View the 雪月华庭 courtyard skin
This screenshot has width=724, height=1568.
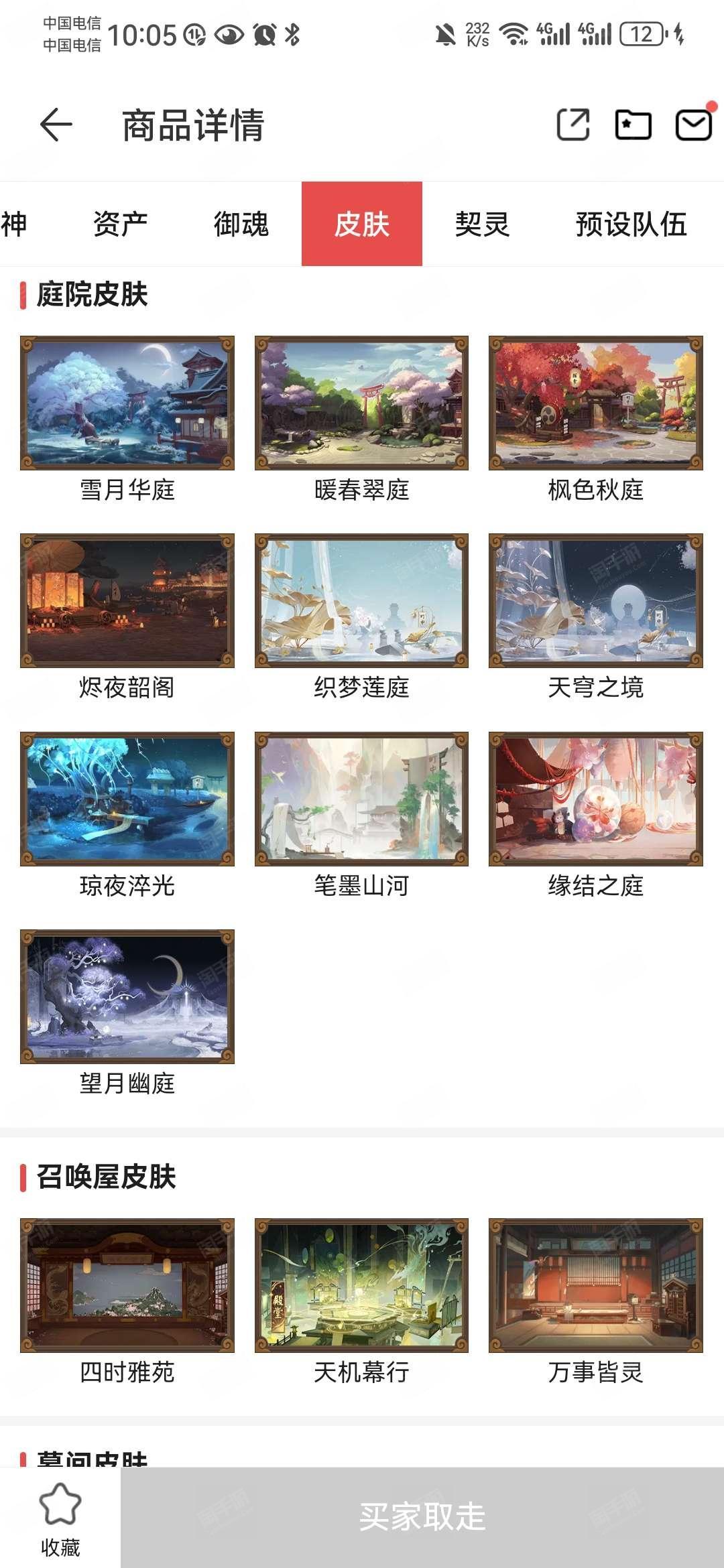pos(127,403)
